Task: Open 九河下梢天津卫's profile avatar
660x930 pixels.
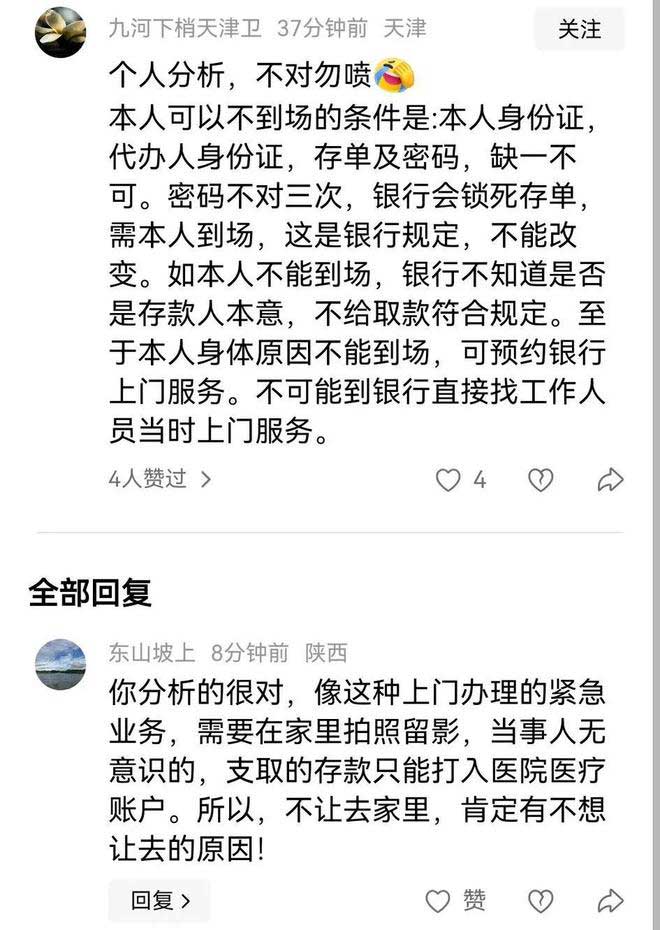Action: (60, 32)
